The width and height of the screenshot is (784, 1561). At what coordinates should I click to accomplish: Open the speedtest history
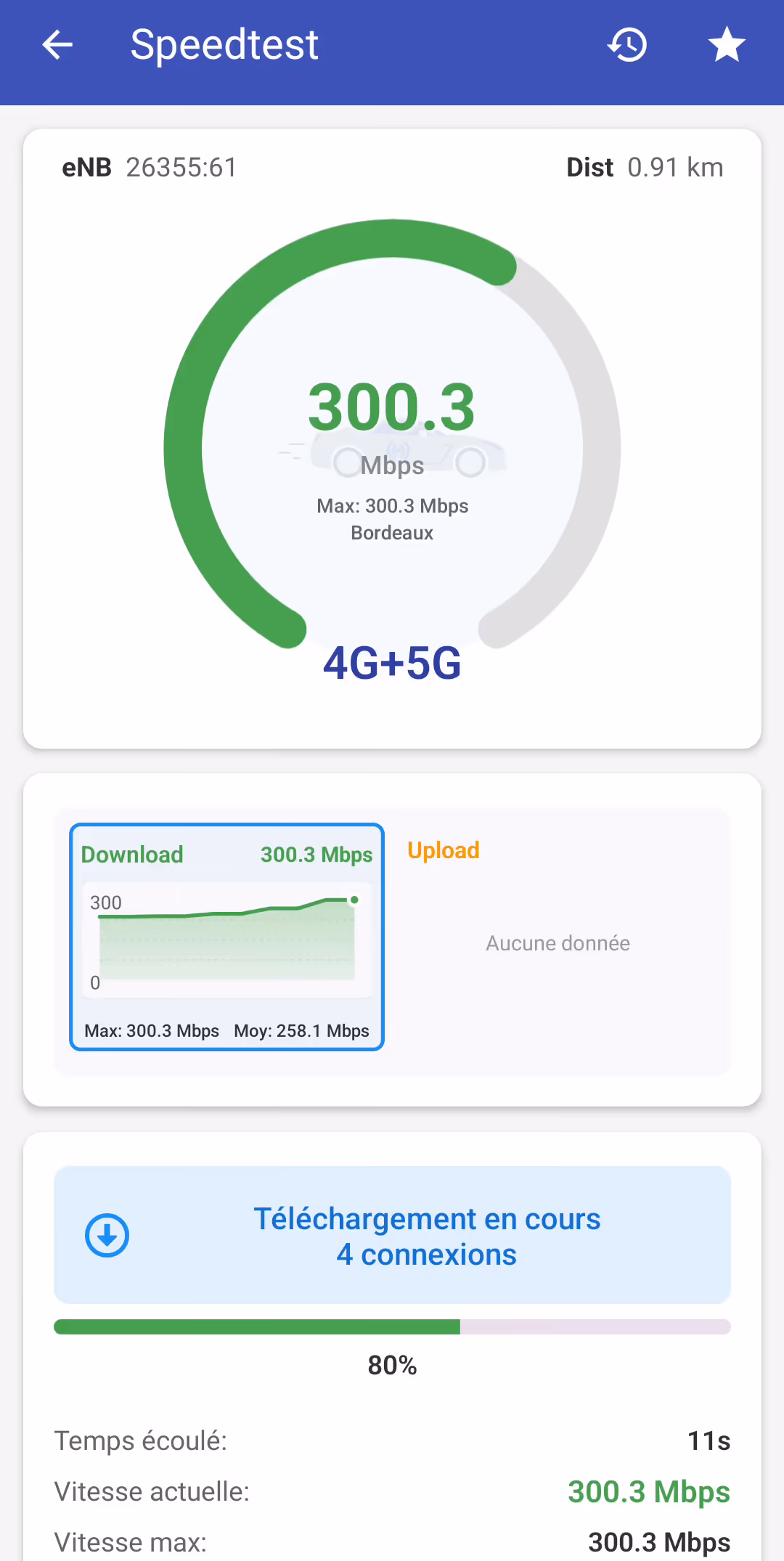tap(627, 45)
